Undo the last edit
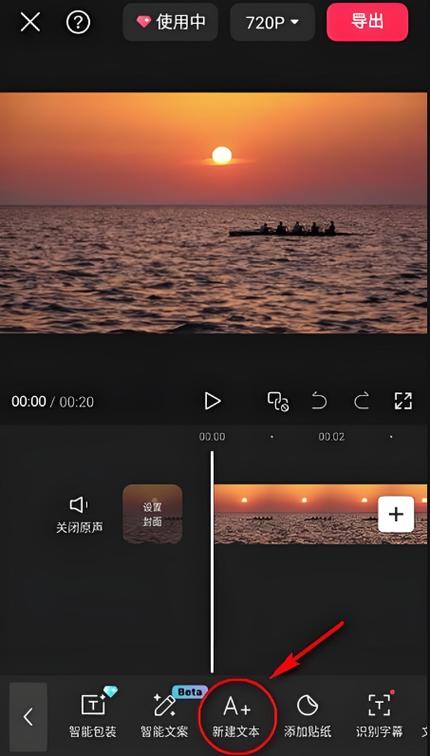This screenshot has width=430, height=756. pos(319,401)
